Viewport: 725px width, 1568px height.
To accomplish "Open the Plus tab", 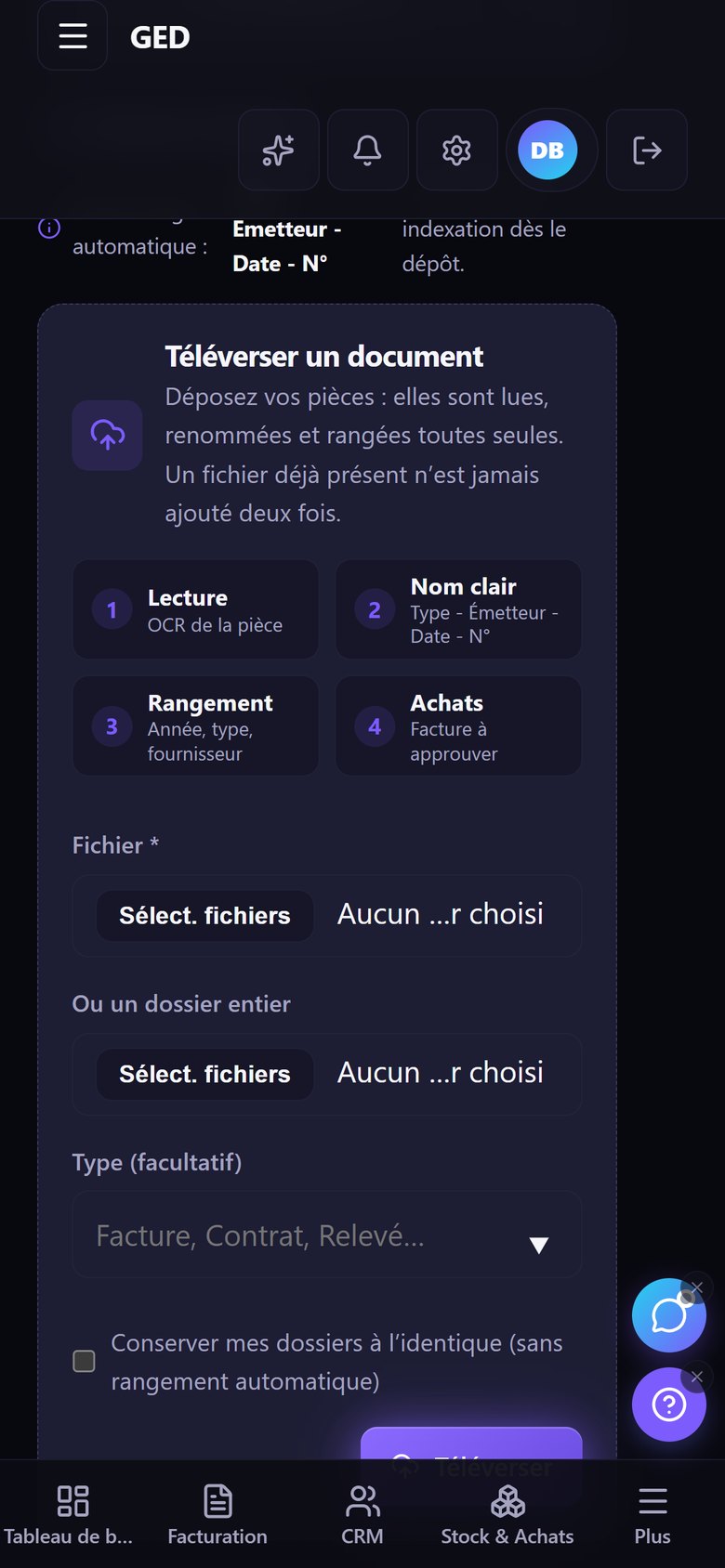I will click(x=652, y=1514).
